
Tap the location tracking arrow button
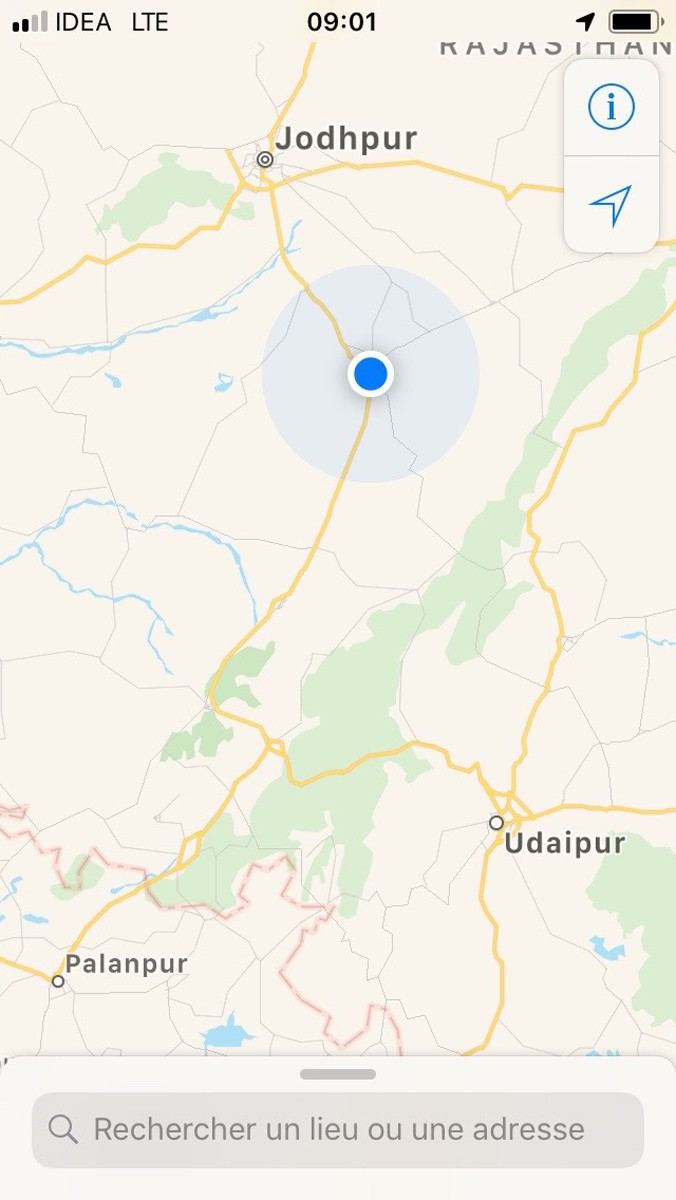click(x=611, y=205)
